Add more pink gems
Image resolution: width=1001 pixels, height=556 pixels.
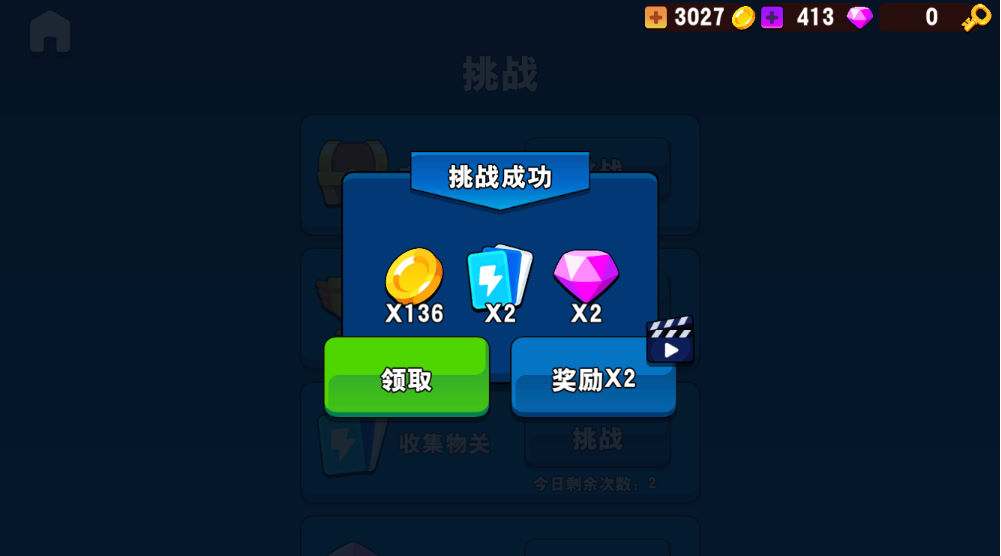(772, 17)
